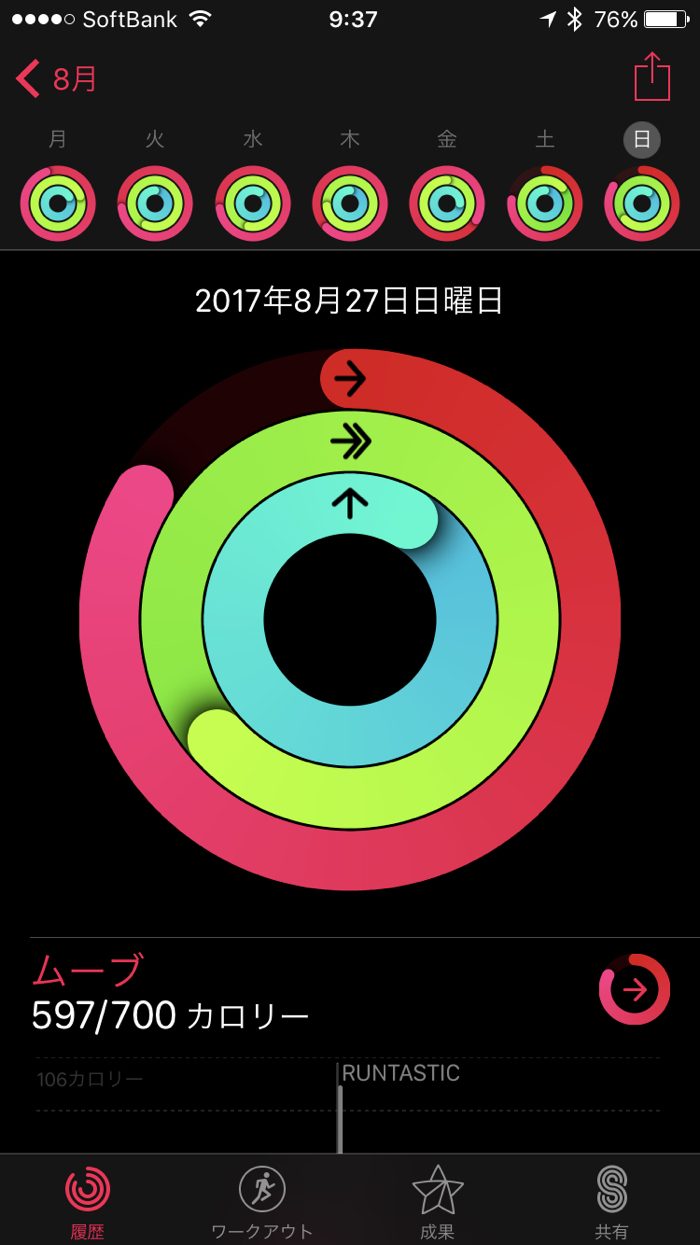700x1245 pixels.
Task: Select Saturday (土) activity rings
Action: tap(545, 203)
